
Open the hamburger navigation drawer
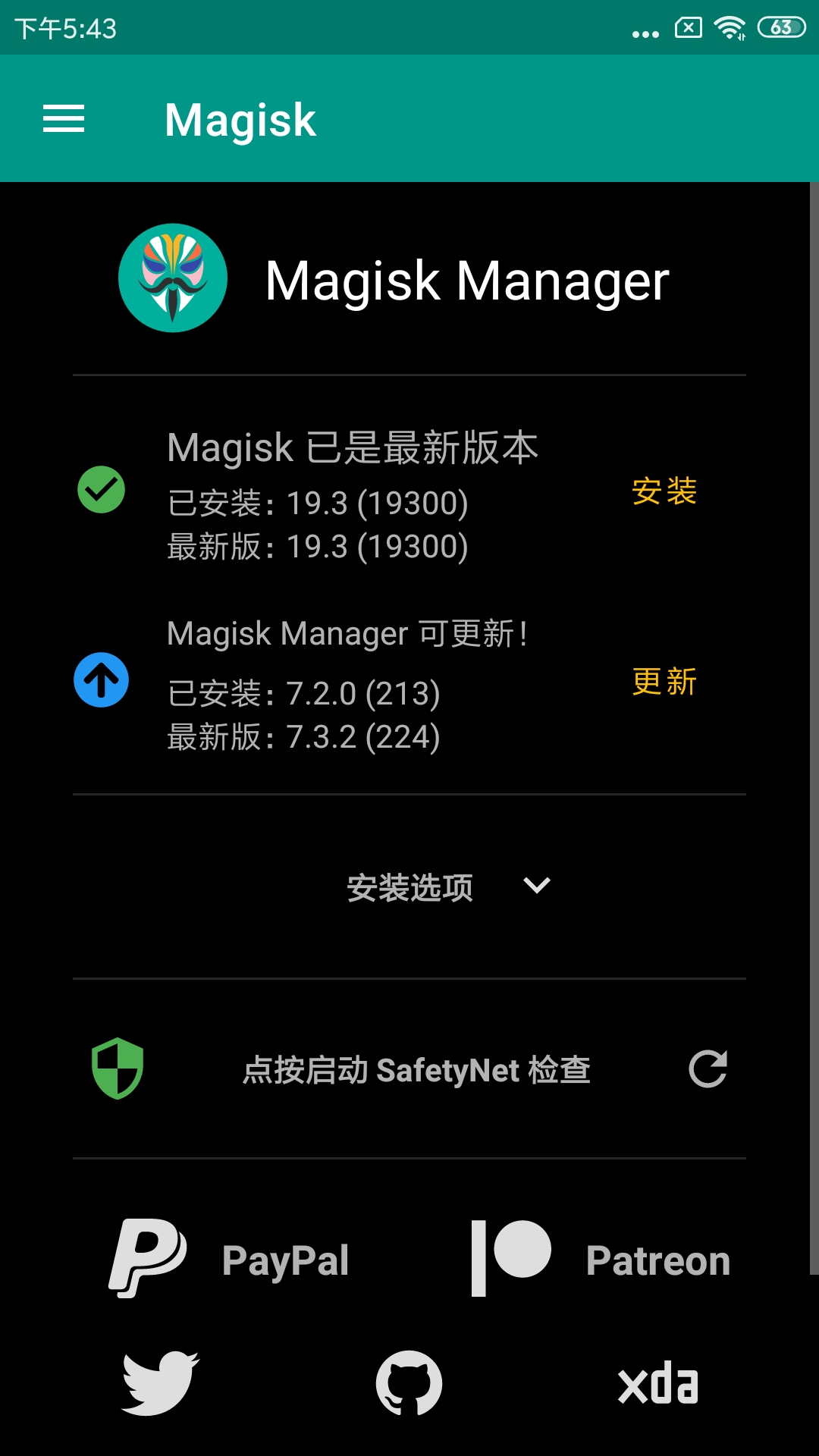tap(64, 119)
